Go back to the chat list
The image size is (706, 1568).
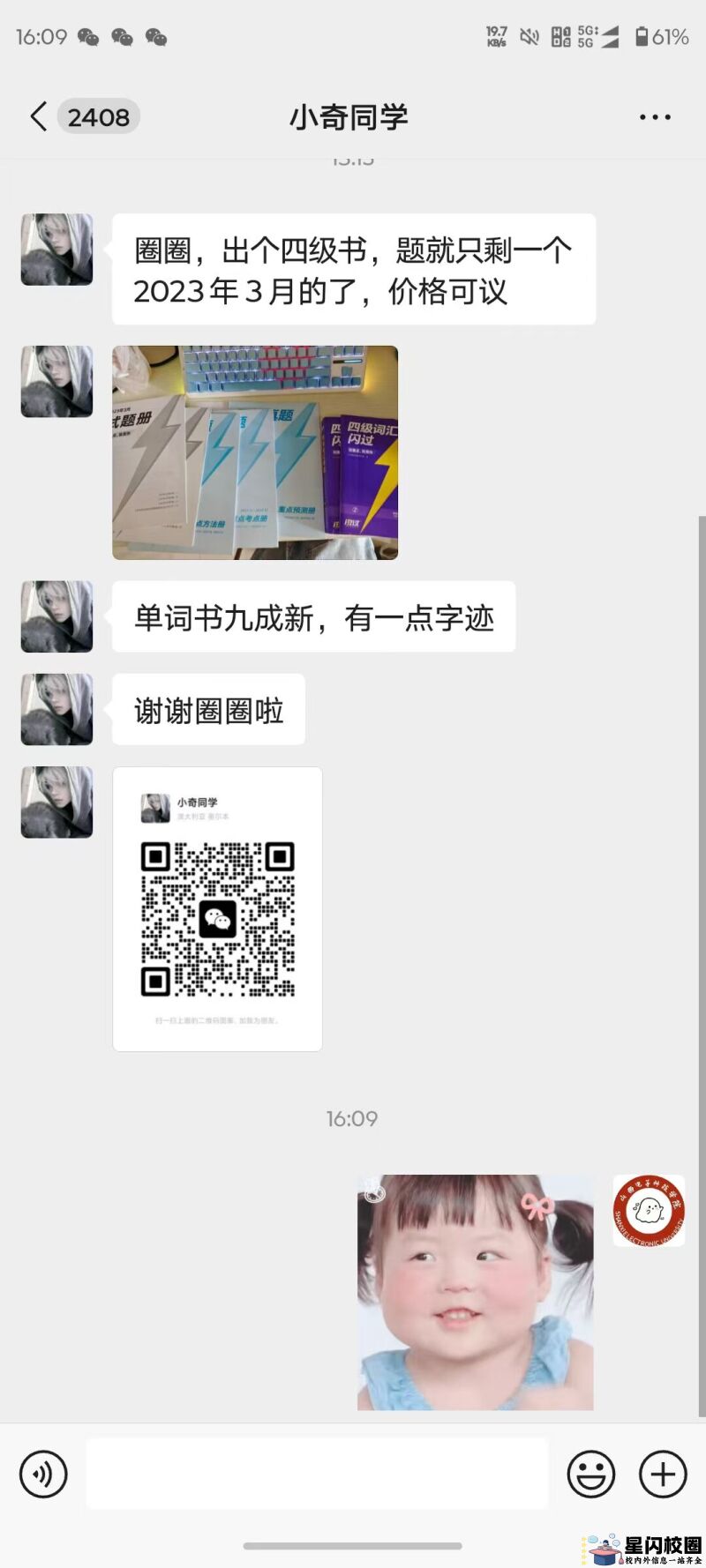pyautogui.click(x=39, y=116)
